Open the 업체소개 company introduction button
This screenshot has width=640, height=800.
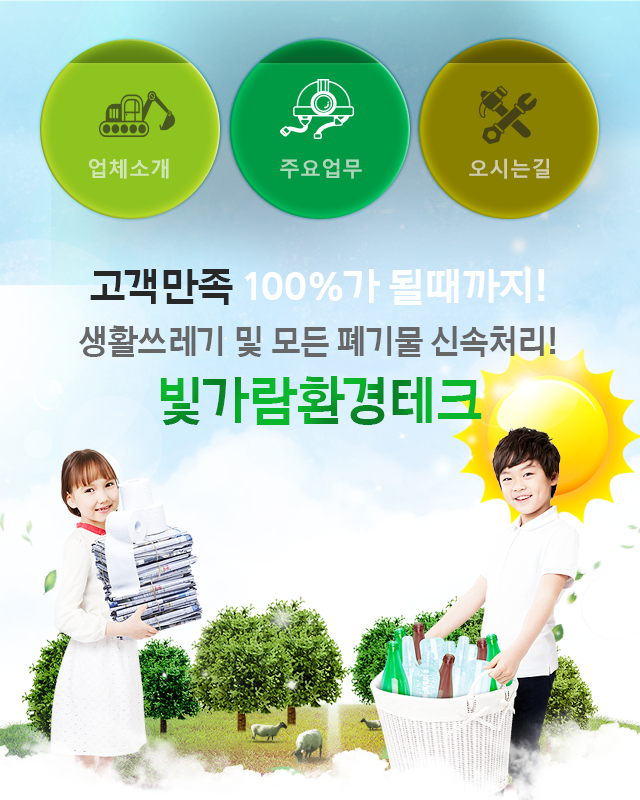129,130
